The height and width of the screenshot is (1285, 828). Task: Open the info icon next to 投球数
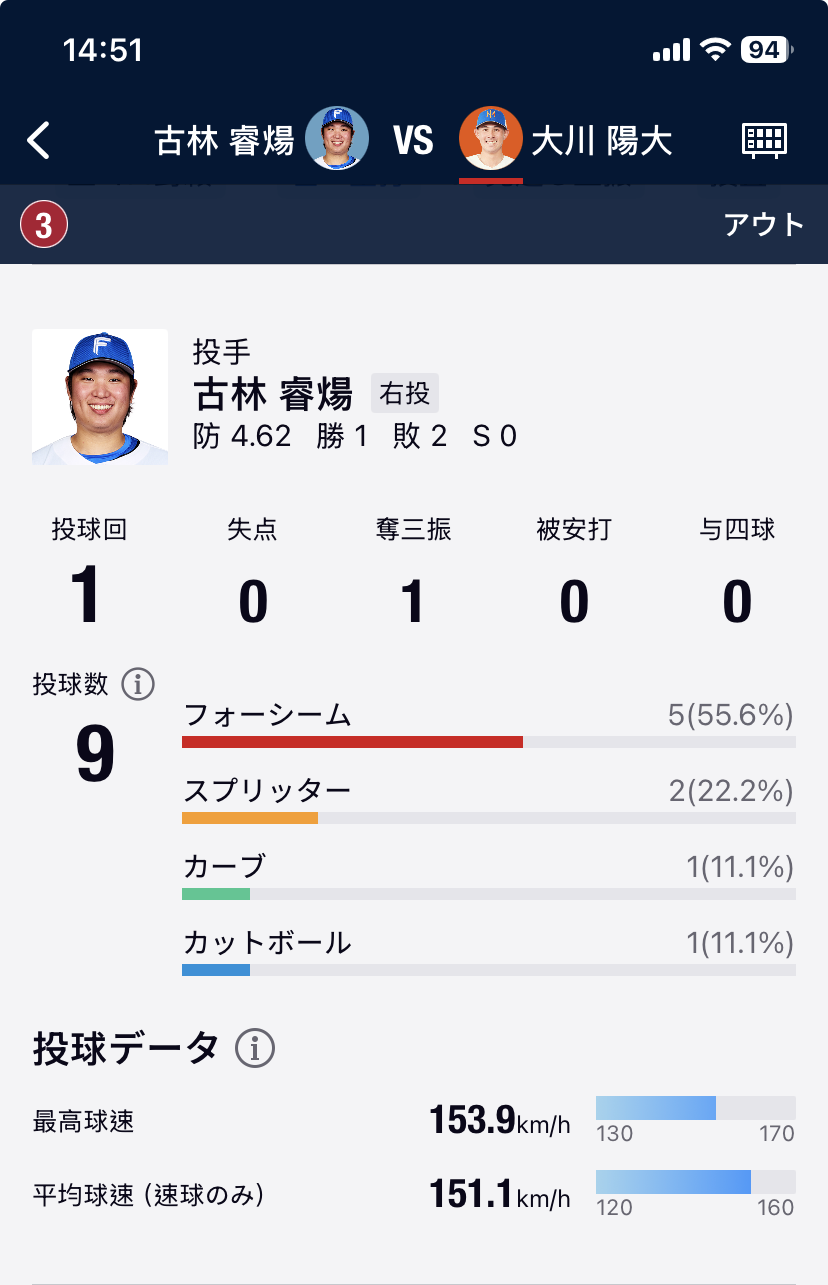click(138, 685)
